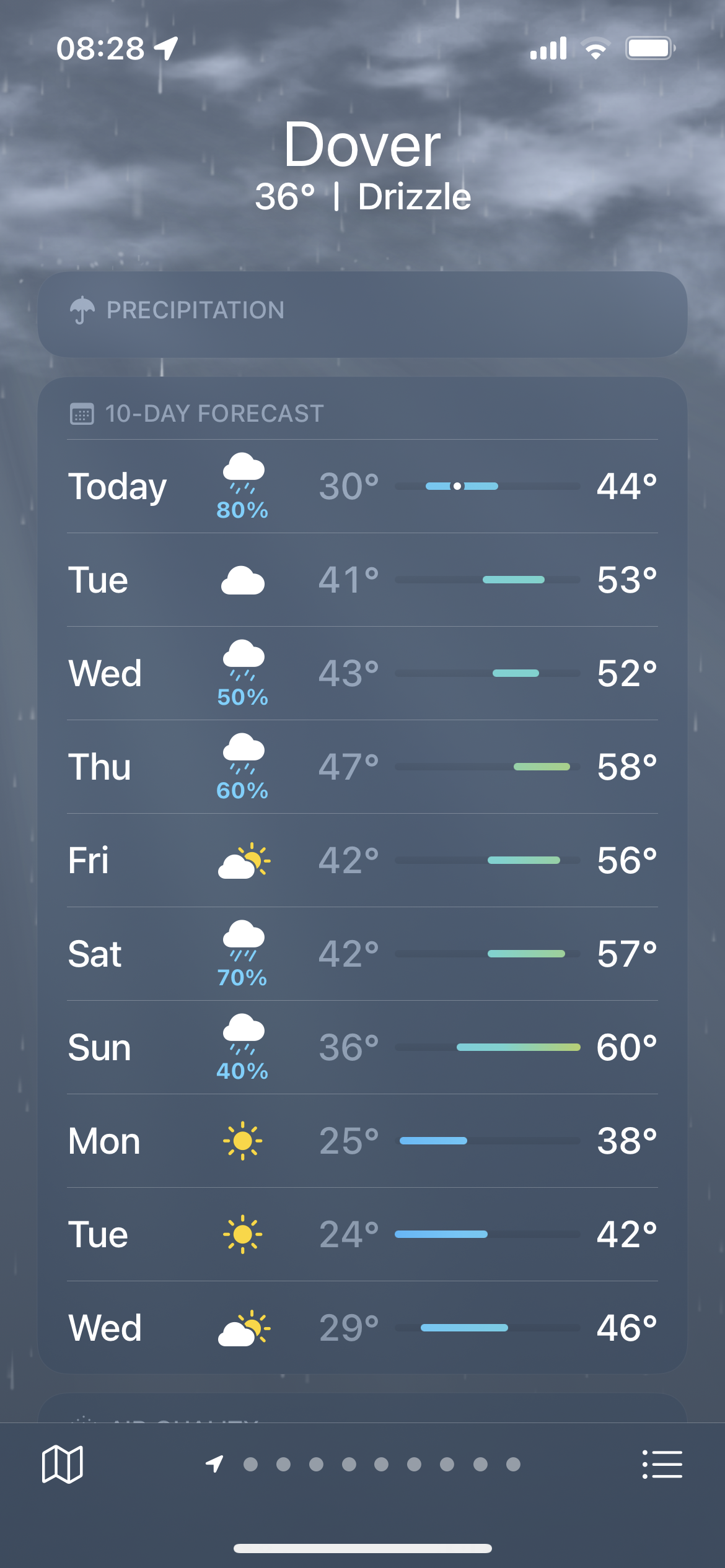
Task: Open Today's forecast details
Action: 362,487
